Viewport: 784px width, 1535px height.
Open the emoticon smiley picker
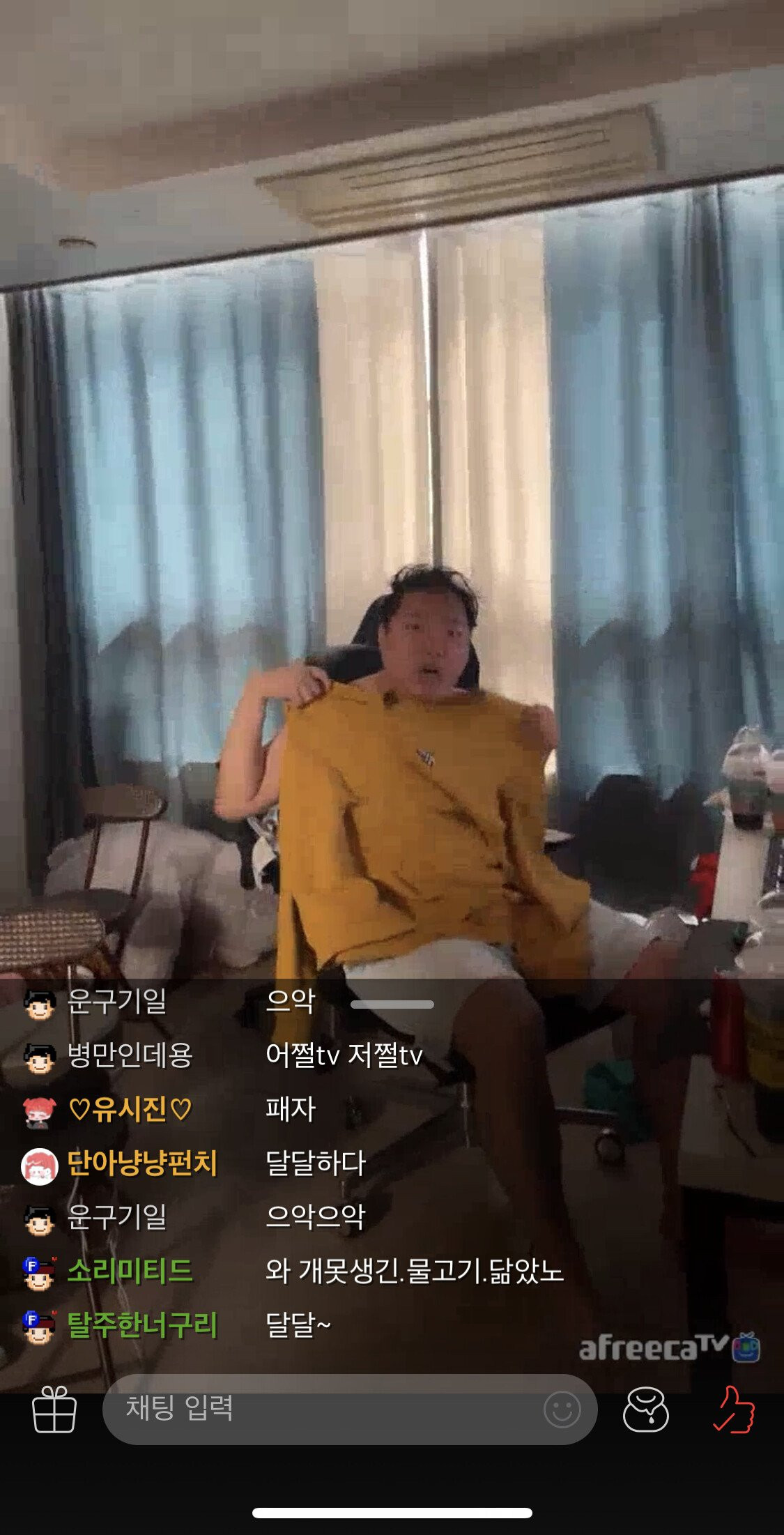pos(562,1410)
